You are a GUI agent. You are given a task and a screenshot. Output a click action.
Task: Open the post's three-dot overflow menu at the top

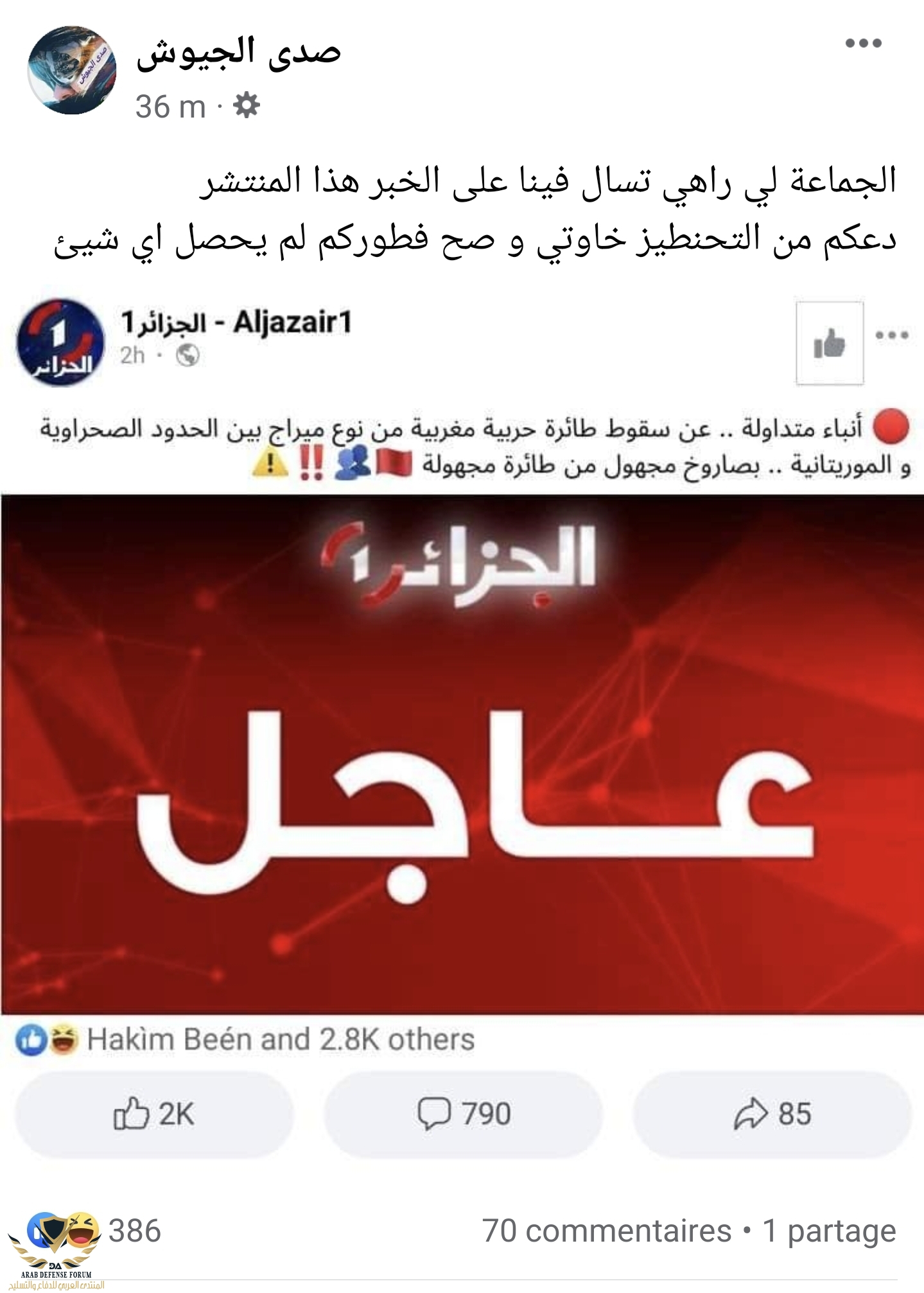click(x=863, y=44)
